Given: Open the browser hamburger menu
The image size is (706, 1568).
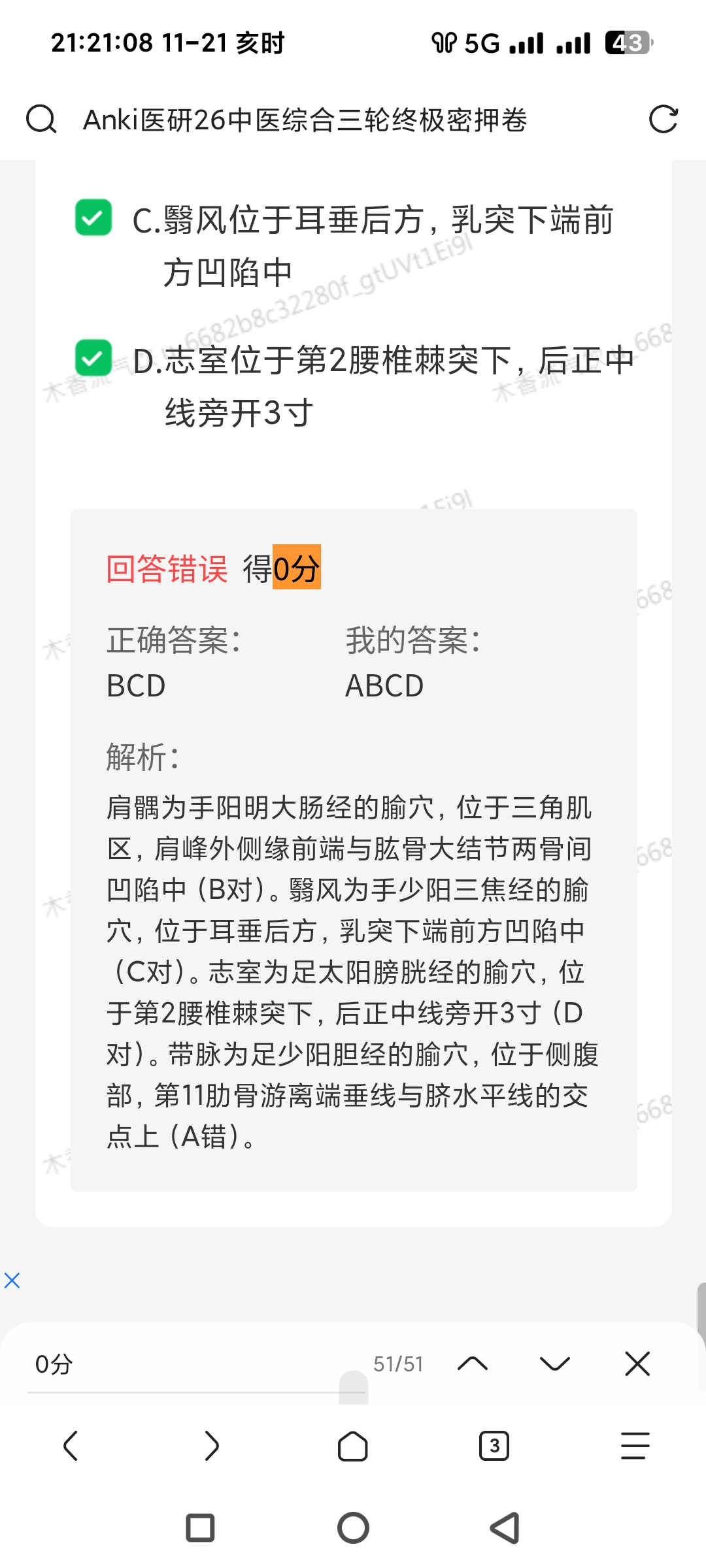Looking at the screenshot, I should 635,1446.
